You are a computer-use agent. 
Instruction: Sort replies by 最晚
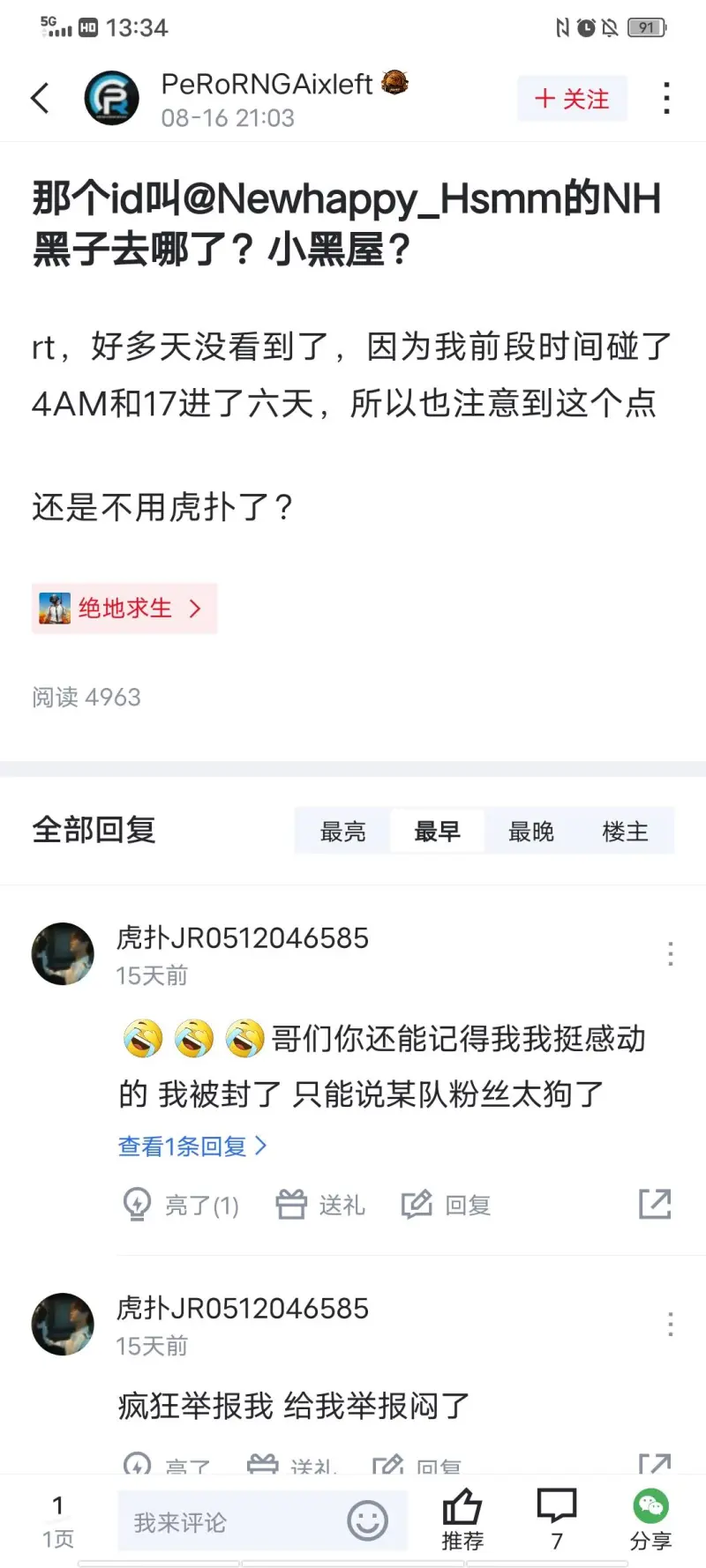click(531, 831)
